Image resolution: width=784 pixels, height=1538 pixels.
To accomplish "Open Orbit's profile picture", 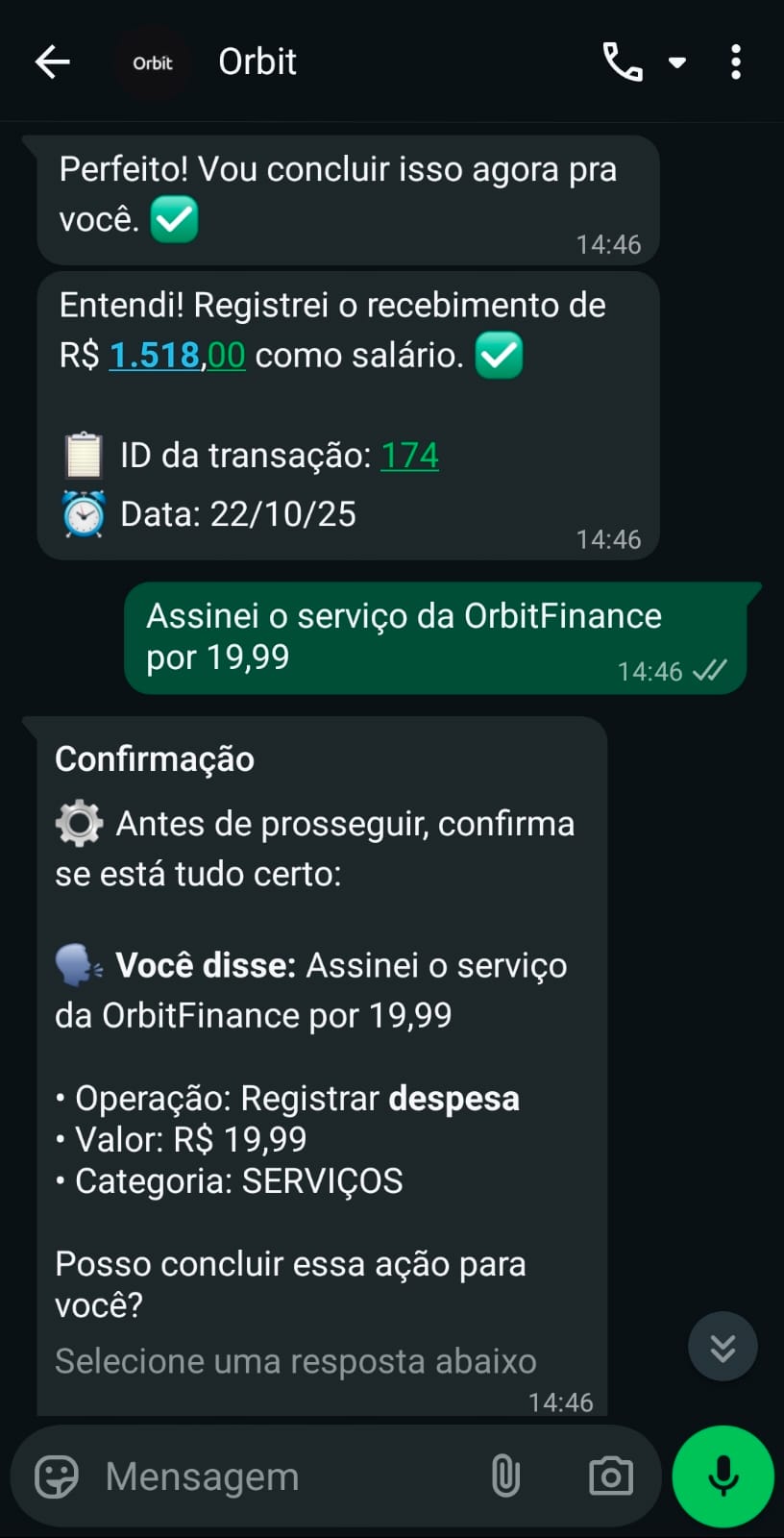I will [151, 62].
